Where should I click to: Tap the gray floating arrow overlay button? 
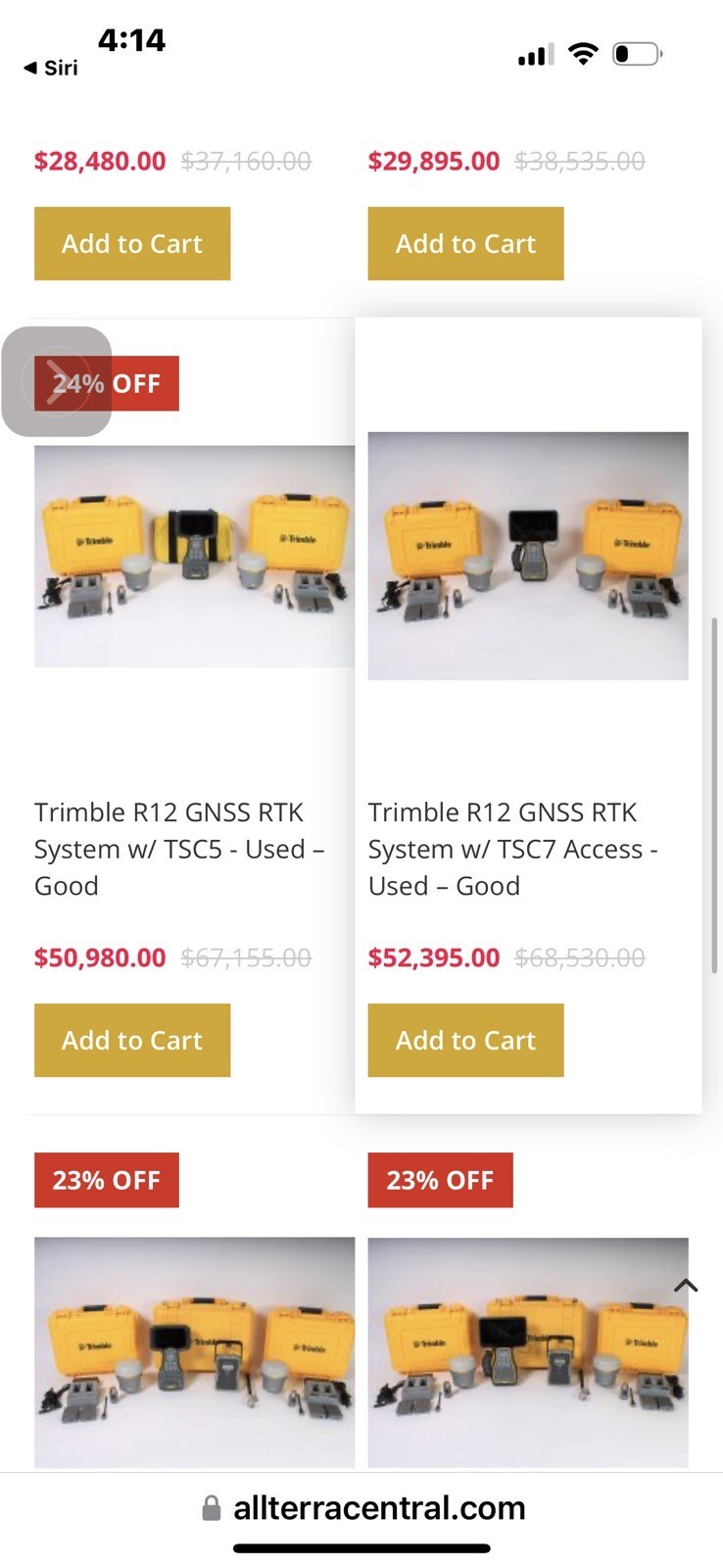click(x=57, y=381)
